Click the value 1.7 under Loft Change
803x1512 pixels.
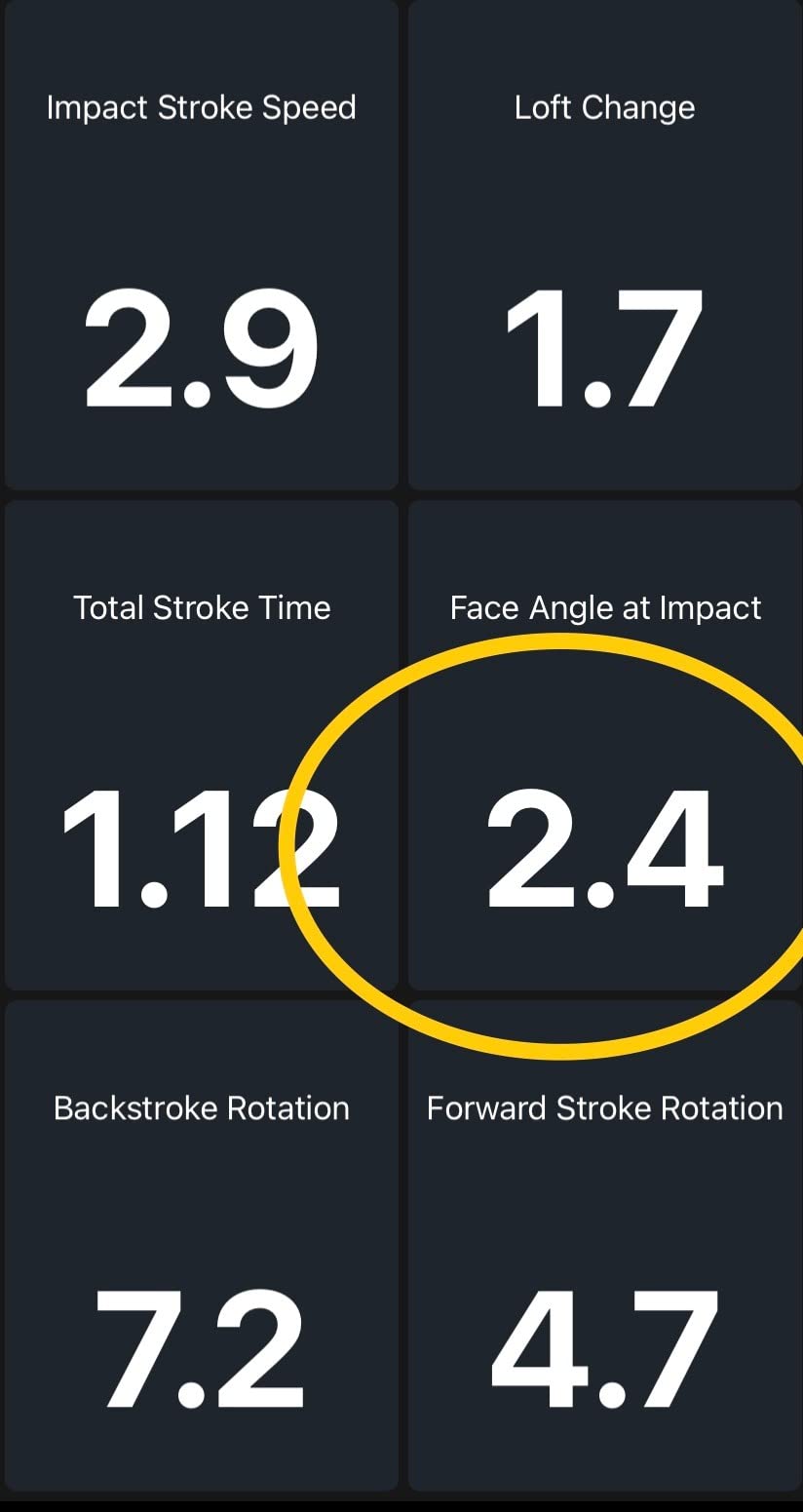pyautogui.click(x=603, y=351)
